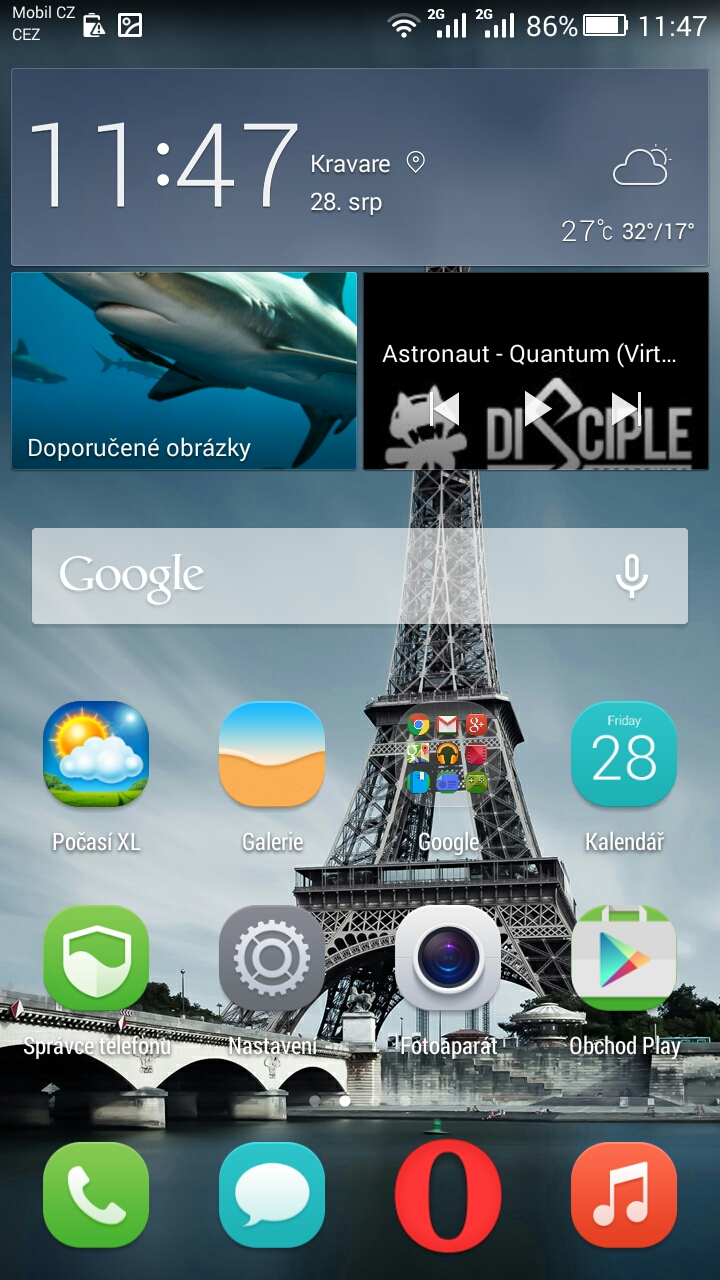Open the Galerie app
The height and width of the screenshot is (1280, 720).
click(x=272, y=755)
